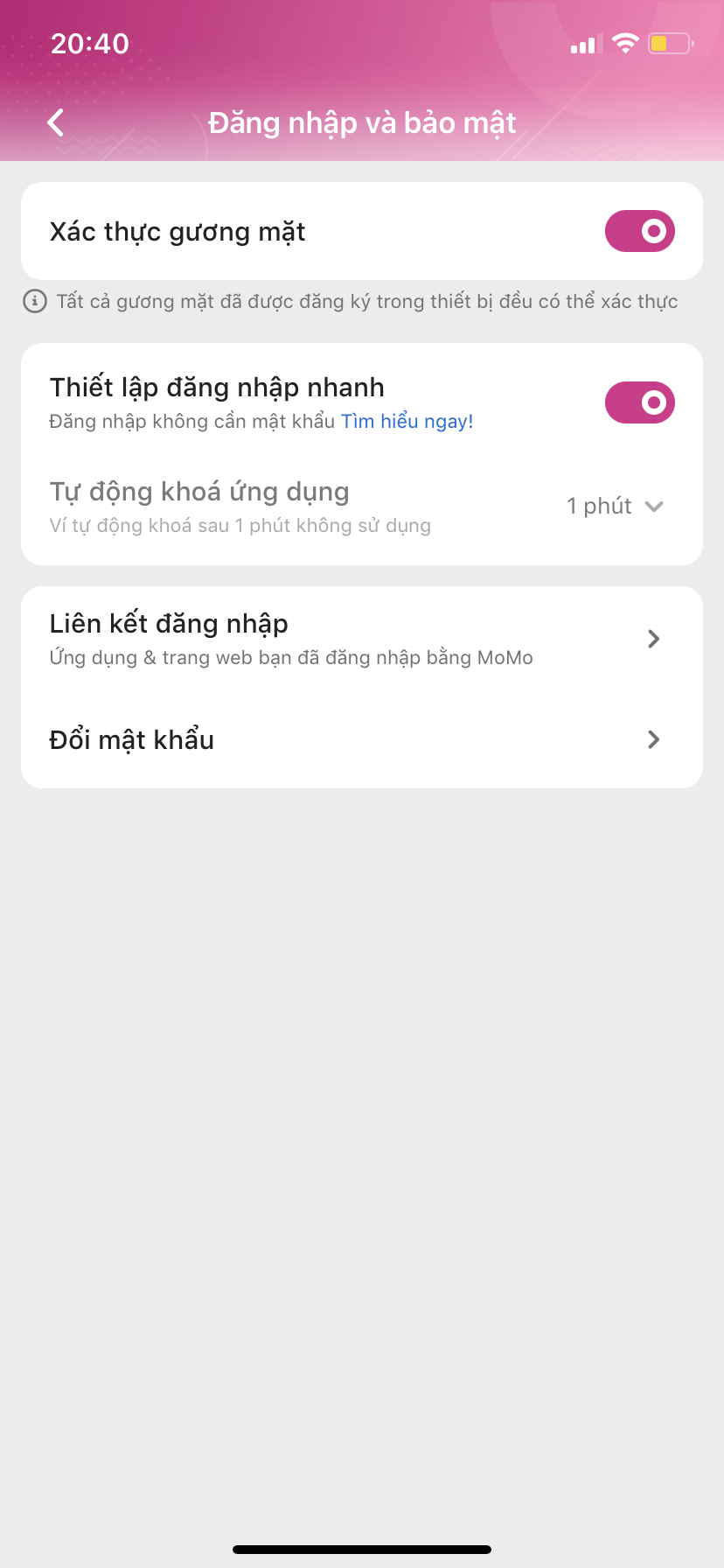Go back from Đăng nhập và bảo mật

pyautogui.click(x=56, y=122)
